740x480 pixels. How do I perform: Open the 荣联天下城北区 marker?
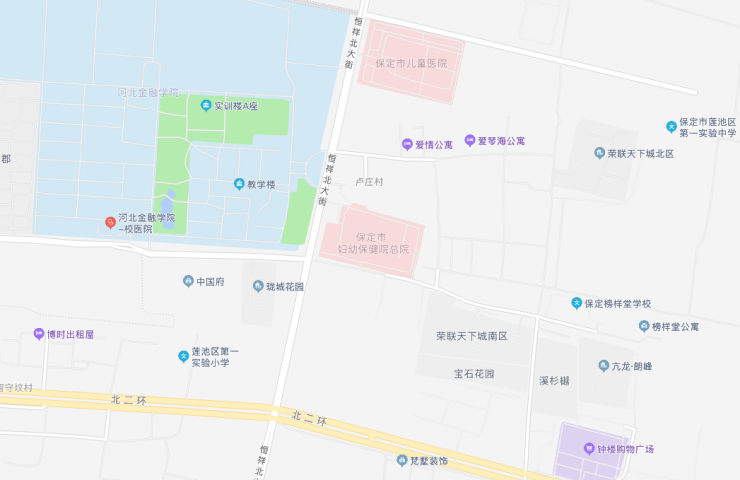coord(599,154)
